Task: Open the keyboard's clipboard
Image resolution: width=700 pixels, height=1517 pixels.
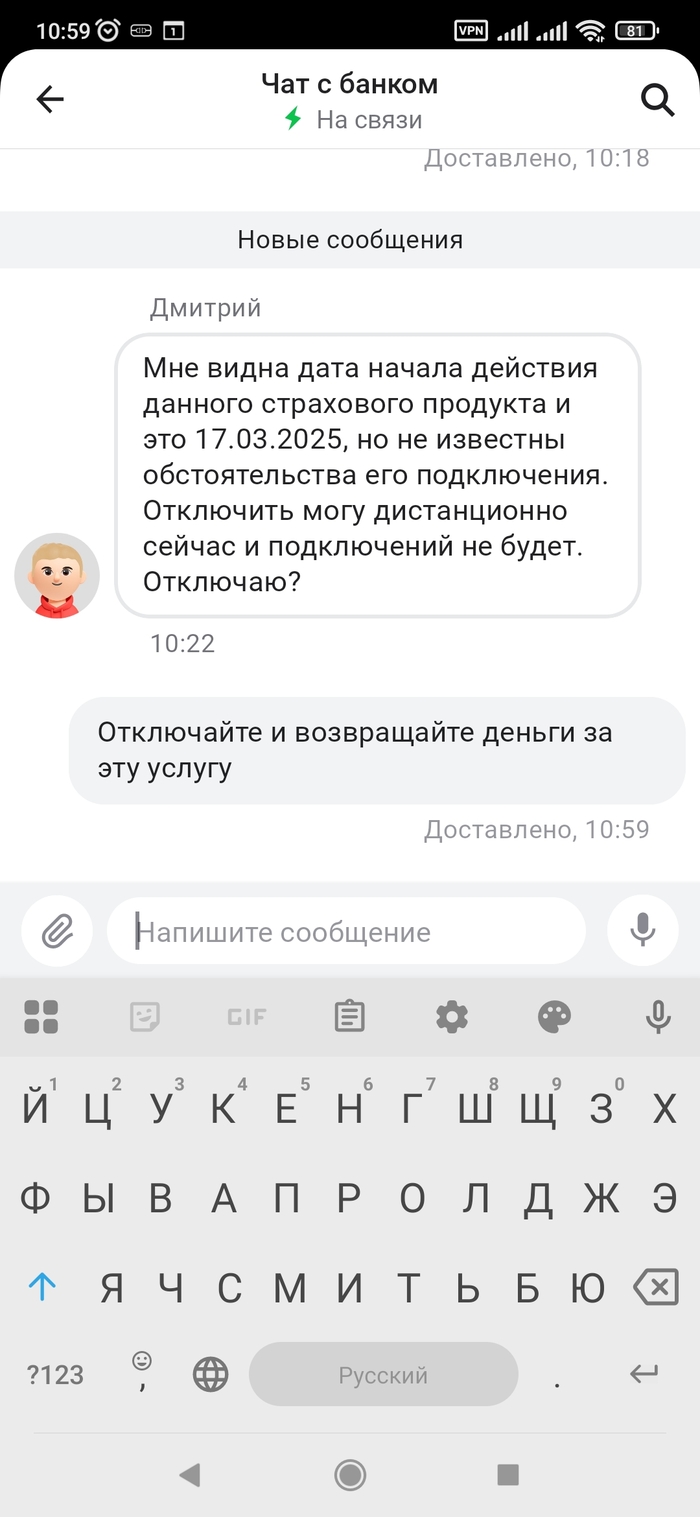Action: 349,1017
